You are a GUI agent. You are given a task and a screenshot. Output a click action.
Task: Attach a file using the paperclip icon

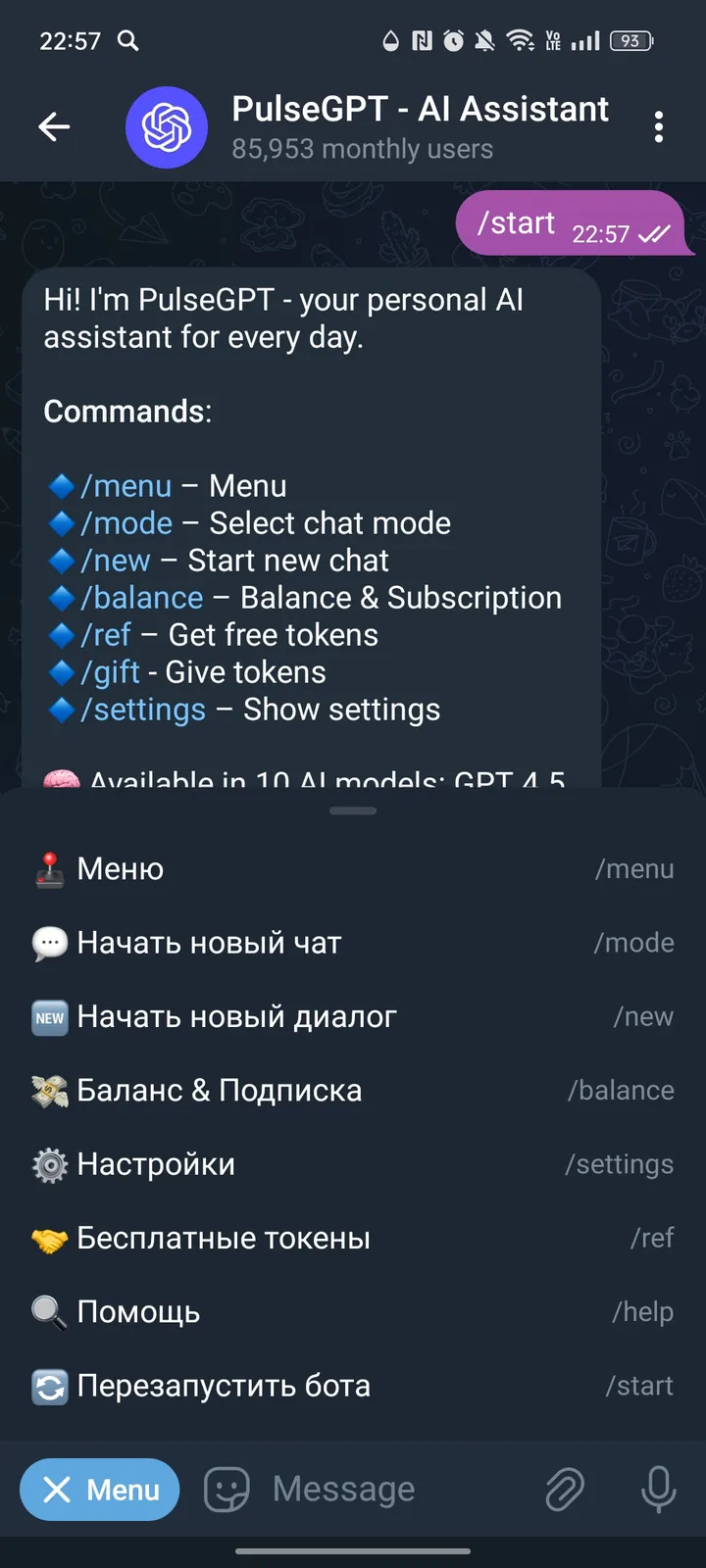564,1489
